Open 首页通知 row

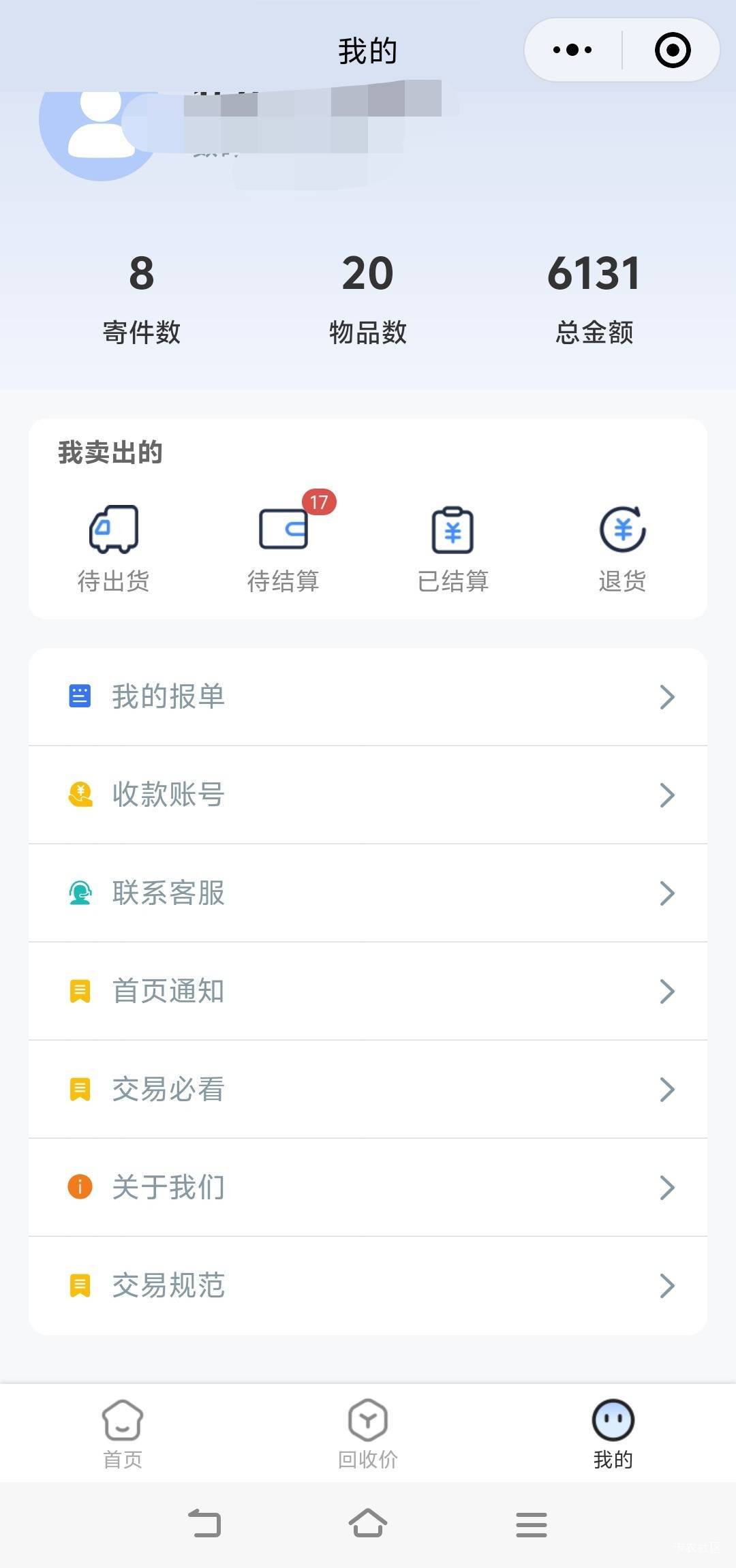click(x=368, y=991)
